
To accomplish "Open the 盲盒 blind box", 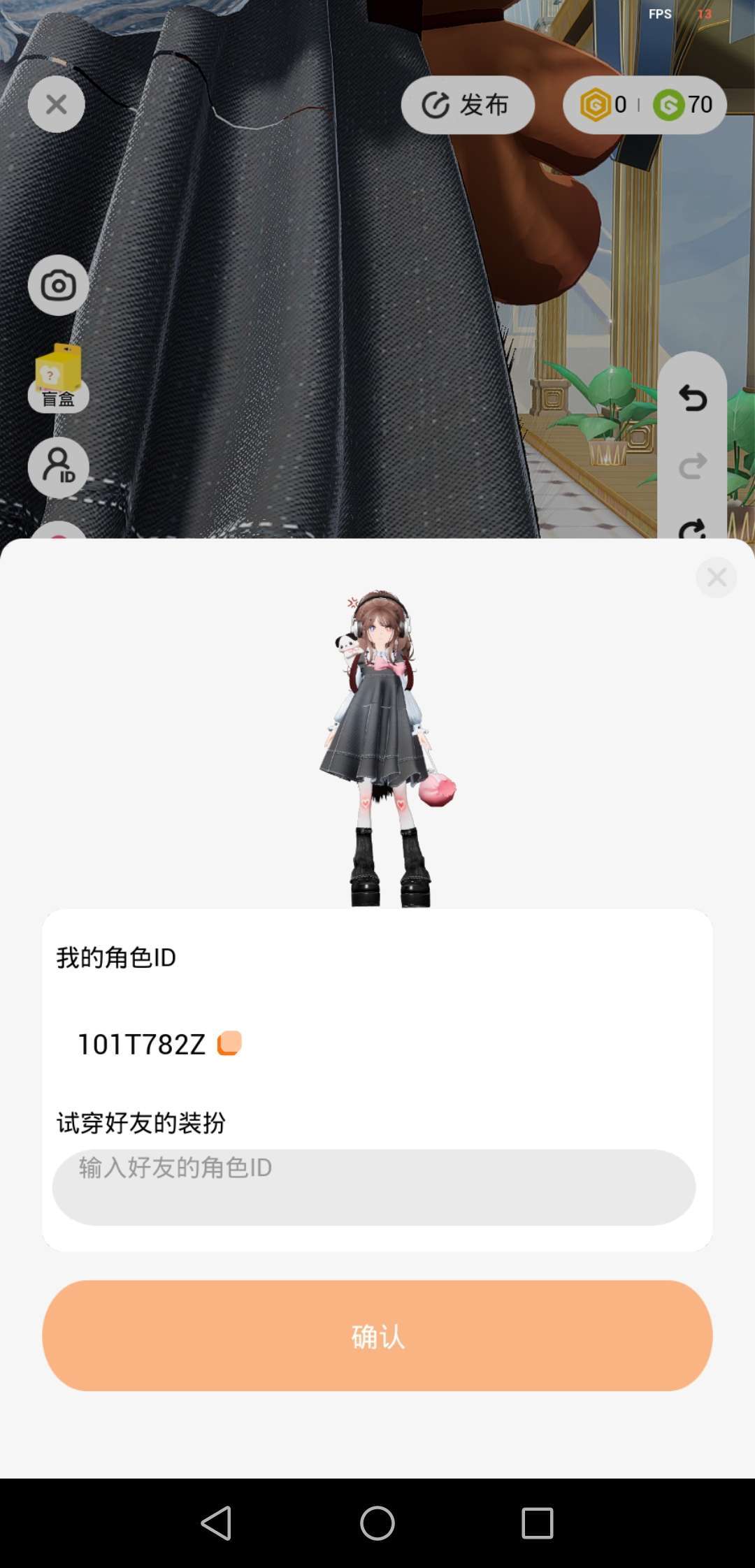I will 58,377.
